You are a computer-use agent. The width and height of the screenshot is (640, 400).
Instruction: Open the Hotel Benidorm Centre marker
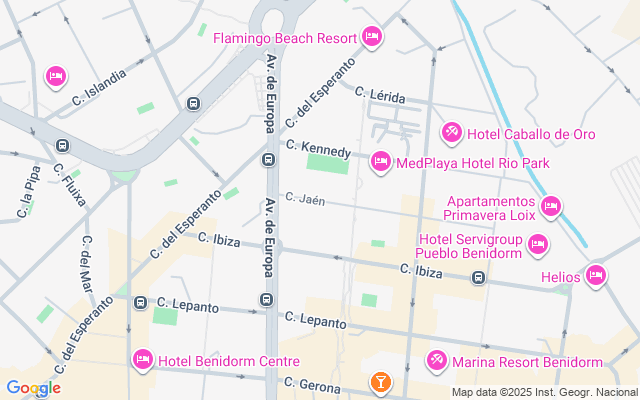pos(142,359)
